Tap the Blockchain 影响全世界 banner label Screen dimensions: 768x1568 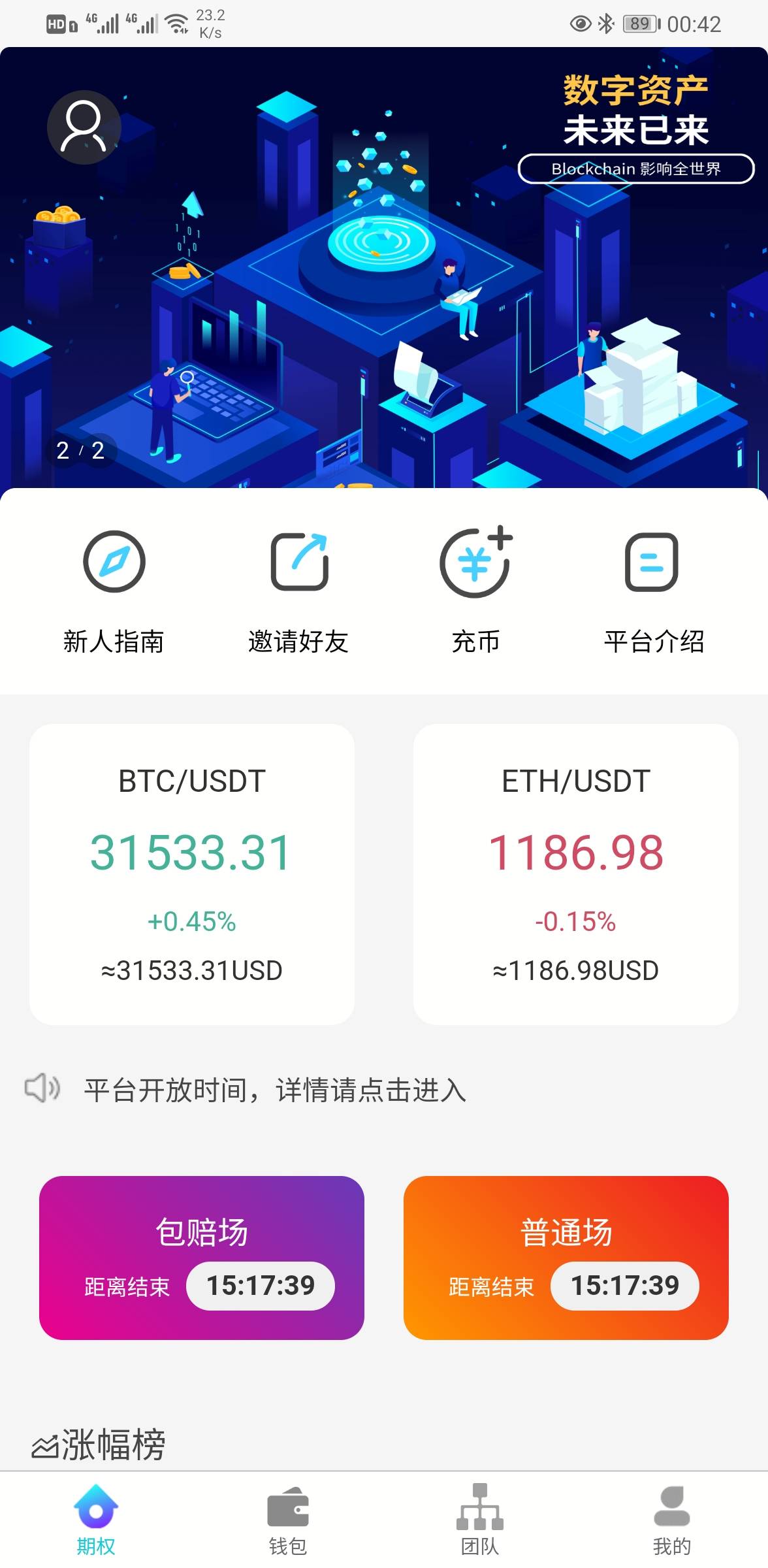(x=637, y=167)
